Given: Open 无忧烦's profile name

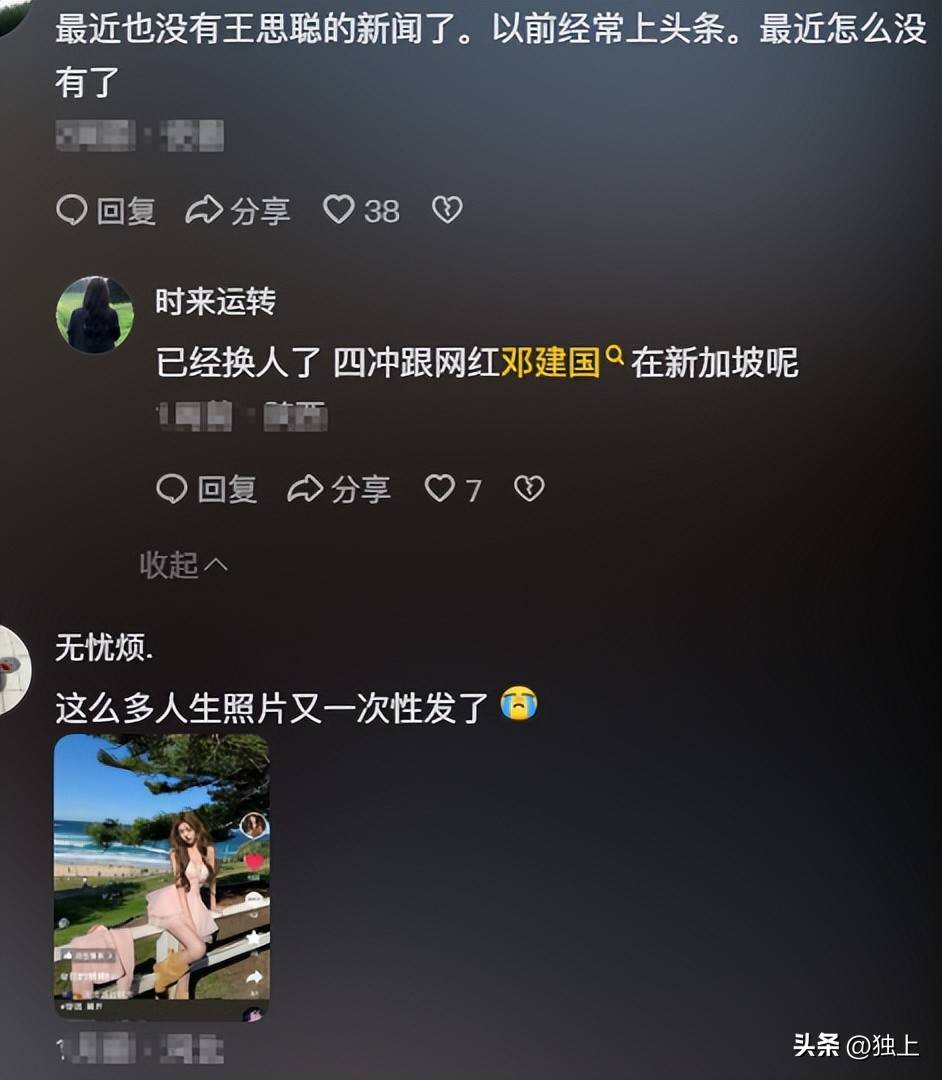Looking at the screenshot, I should [x=104, y=649].
